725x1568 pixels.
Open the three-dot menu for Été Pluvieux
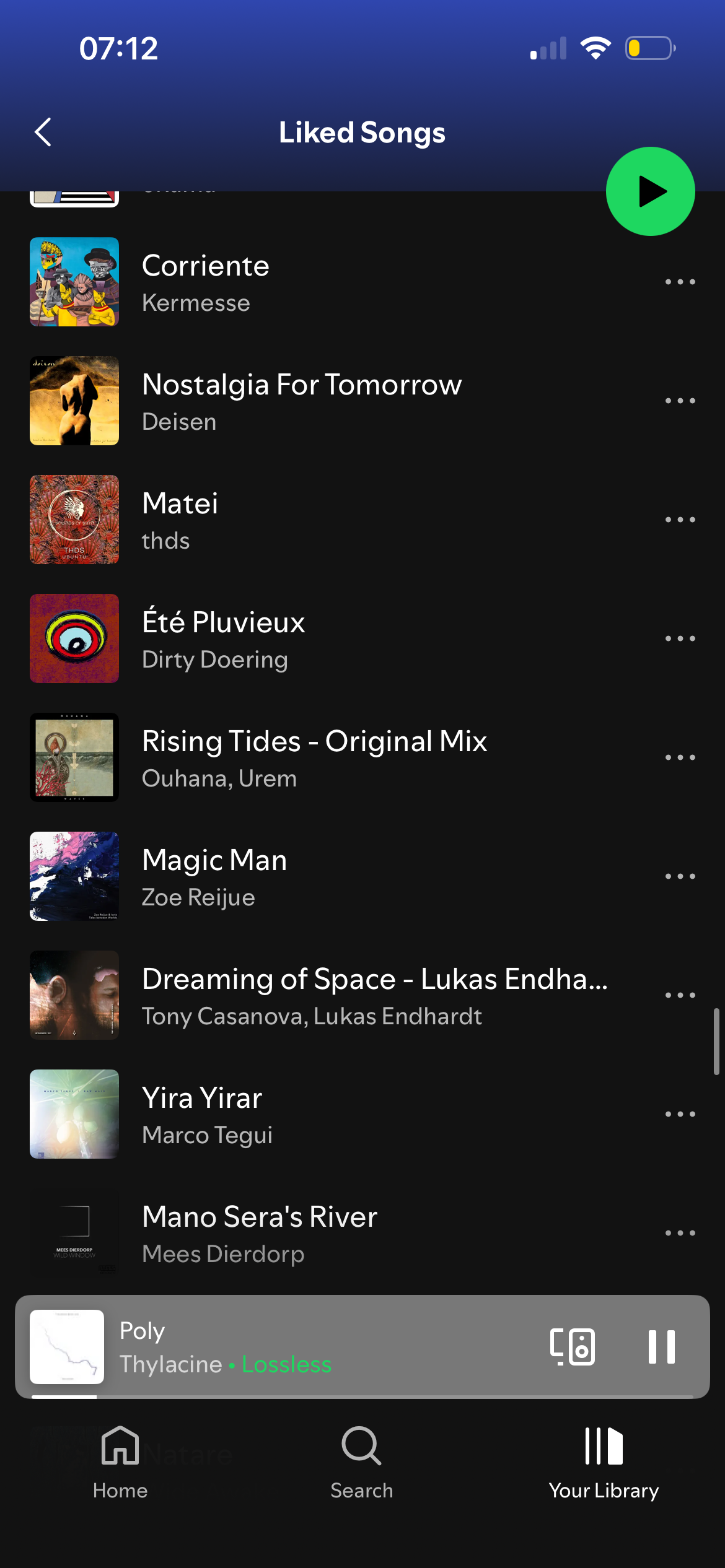[x=680, y=639]
